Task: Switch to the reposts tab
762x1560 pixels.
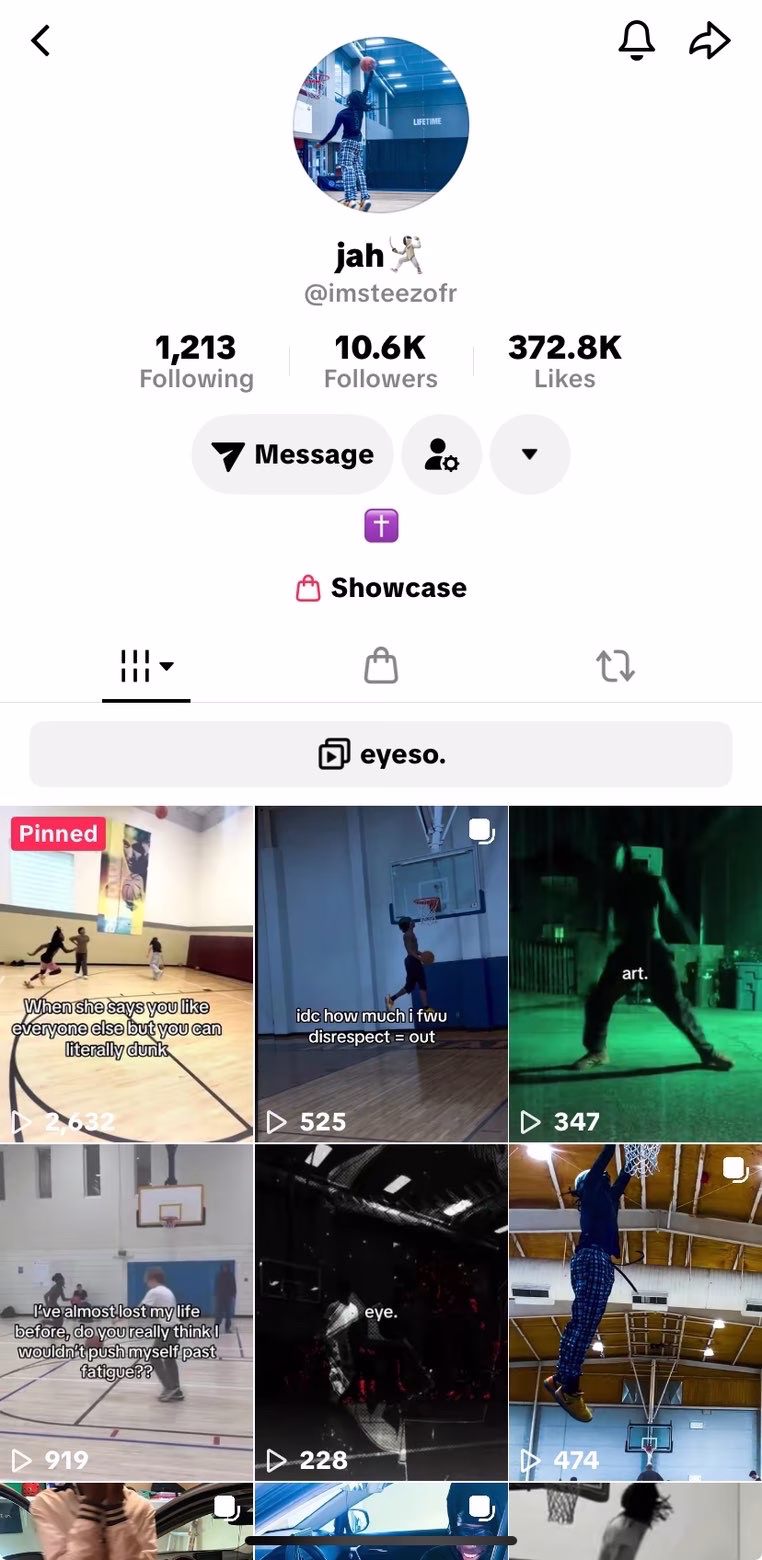Action: pos(615,666)
